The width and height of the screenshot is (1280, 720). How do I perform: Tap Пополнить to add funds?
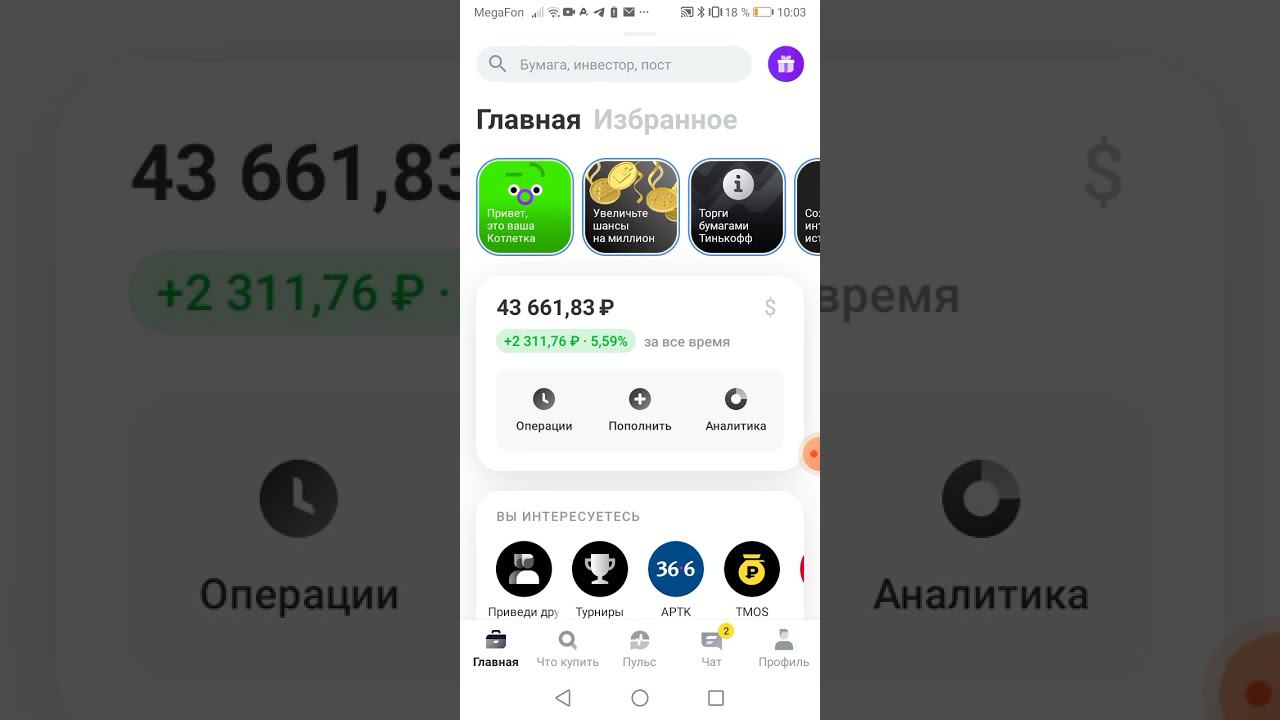pyautogui.click(x=640, y=410)
